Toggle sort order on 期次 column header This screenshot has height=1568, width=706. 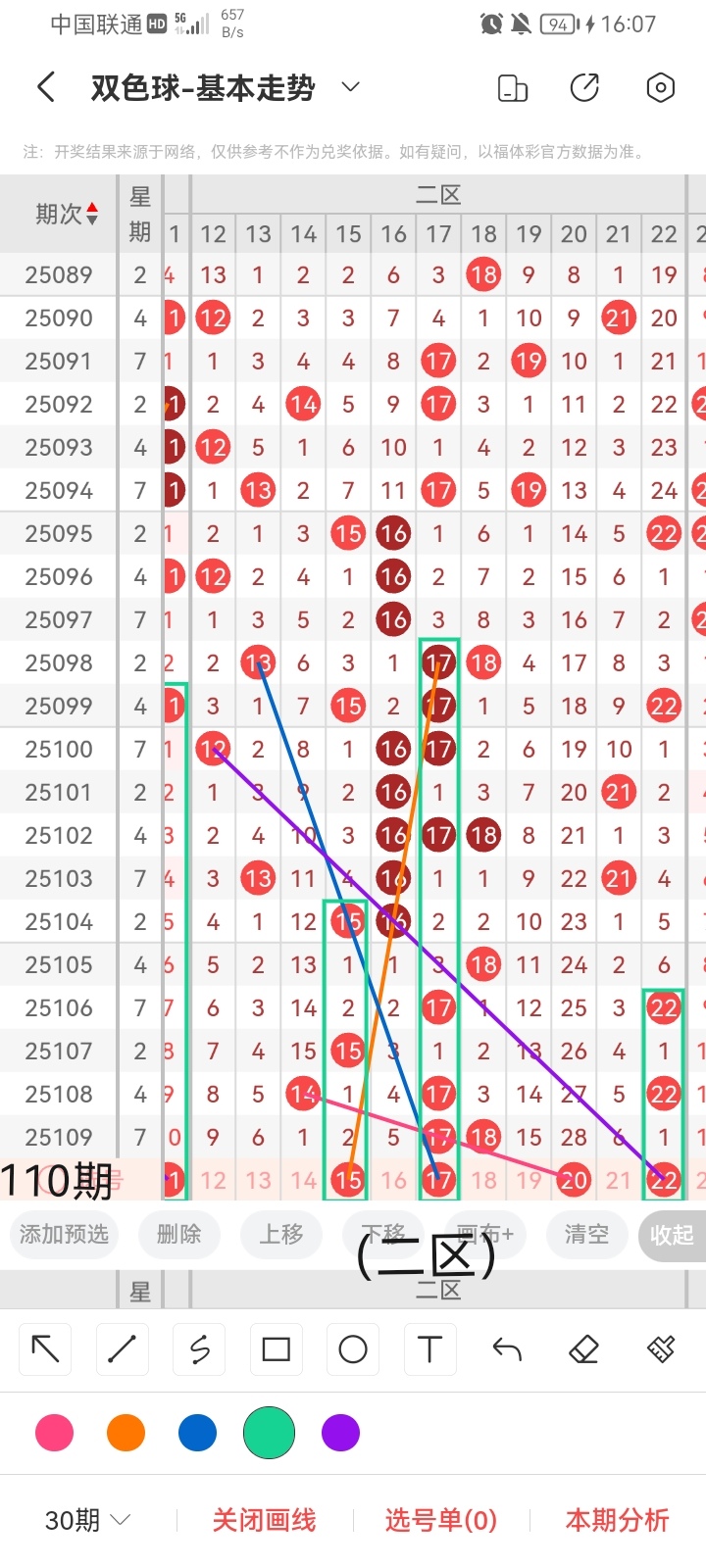click(67, 214)
